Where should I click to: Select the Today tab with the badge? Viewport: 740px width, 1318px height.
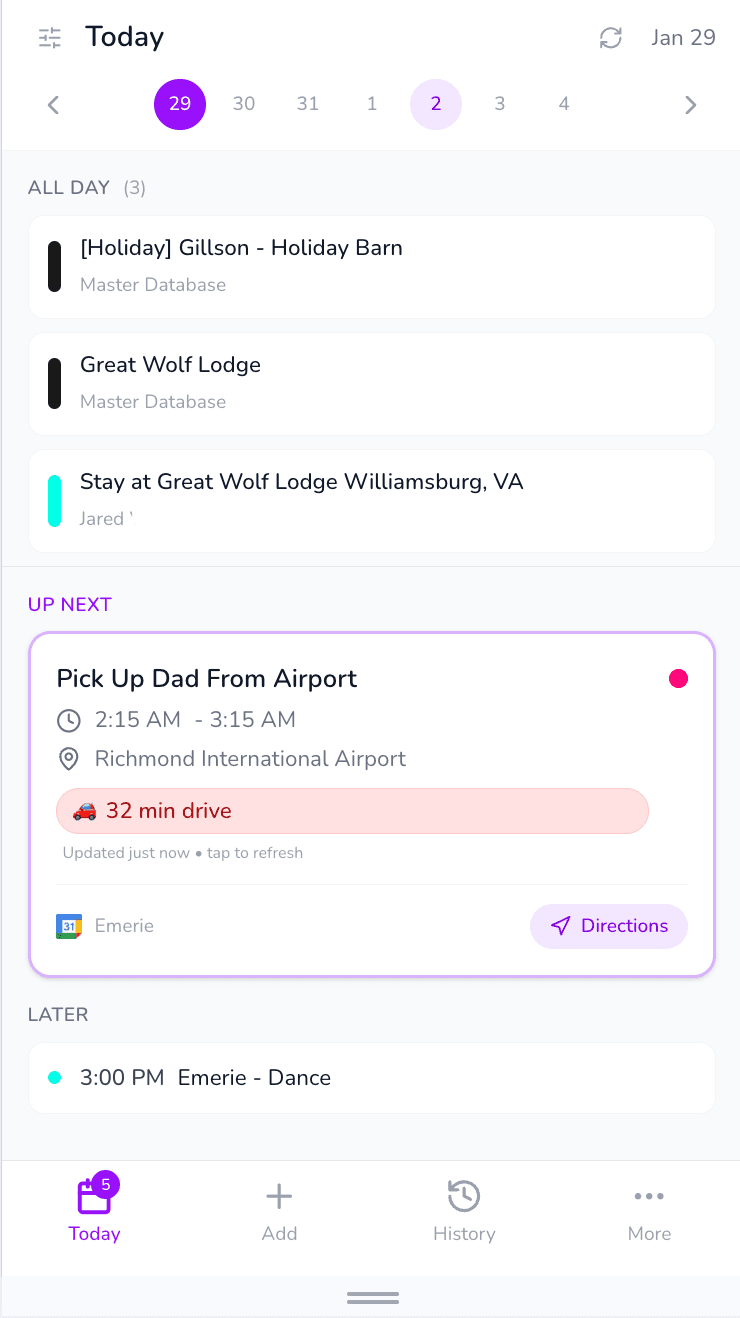(94, 1208)
